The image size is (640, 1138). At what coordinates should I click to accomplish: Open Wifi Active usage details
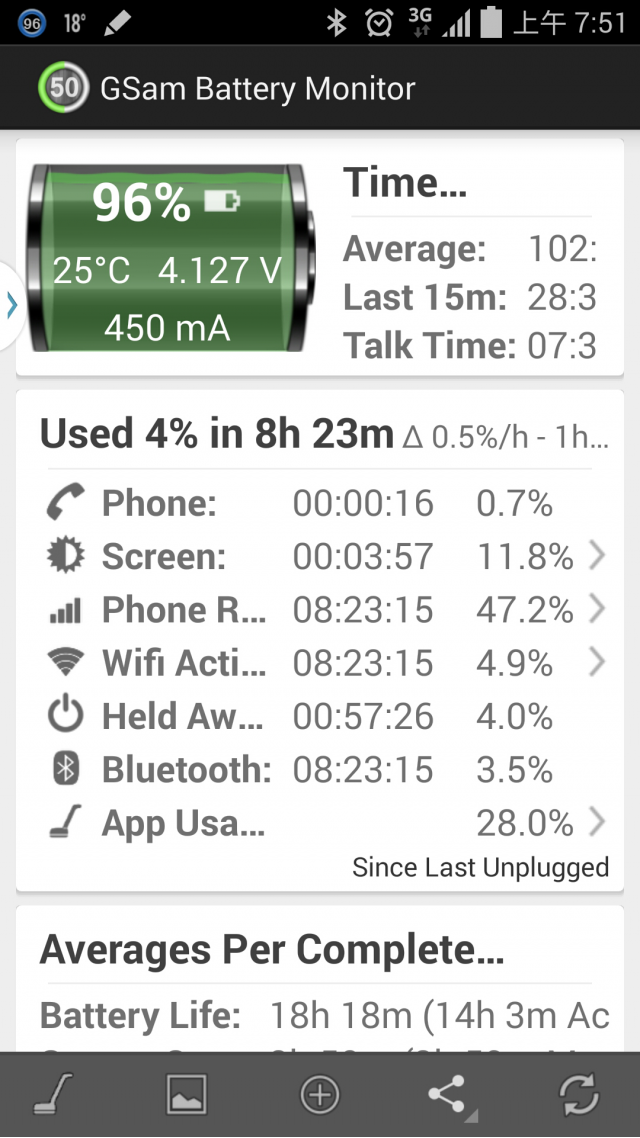tap(320, 662)
